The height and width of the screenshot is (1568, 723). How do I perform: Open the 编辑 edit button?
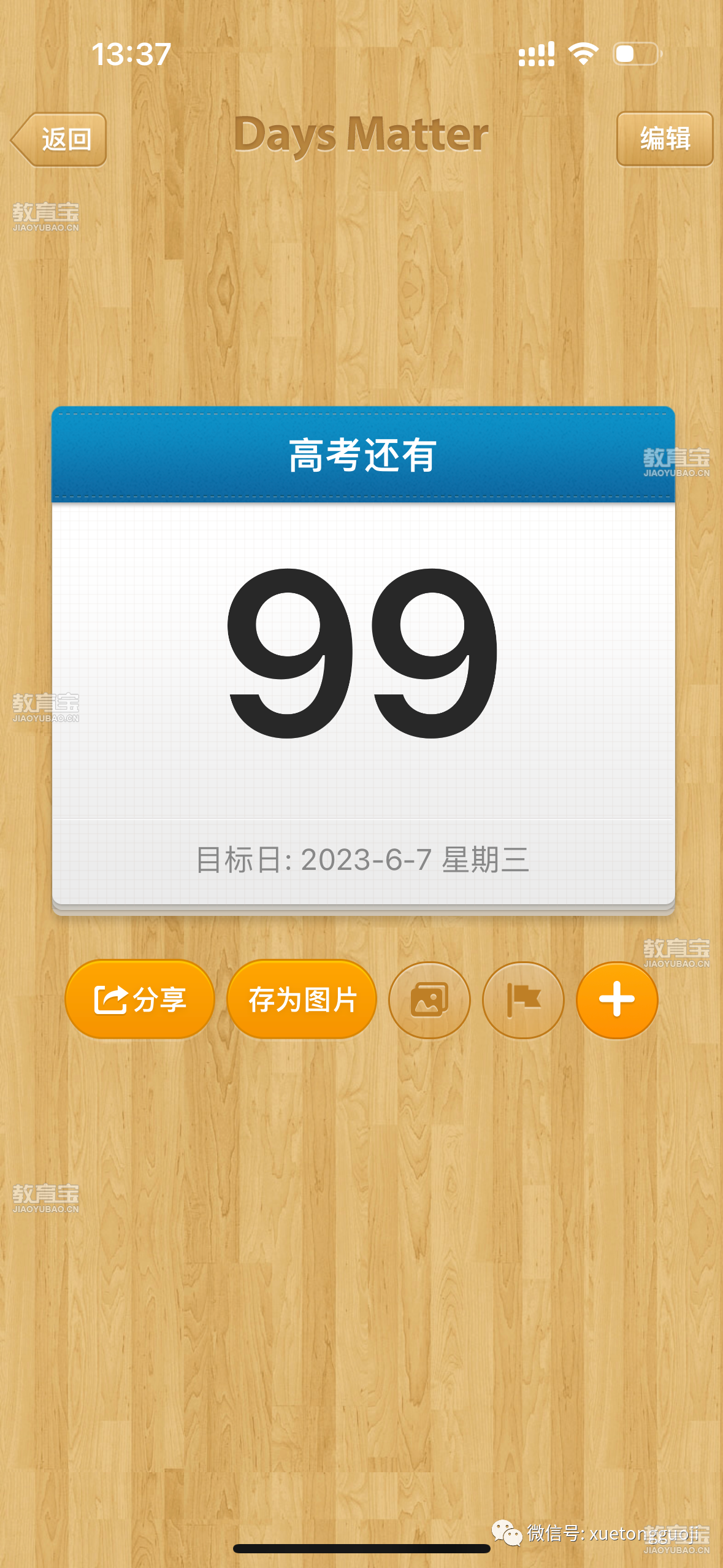click(664, 139)
